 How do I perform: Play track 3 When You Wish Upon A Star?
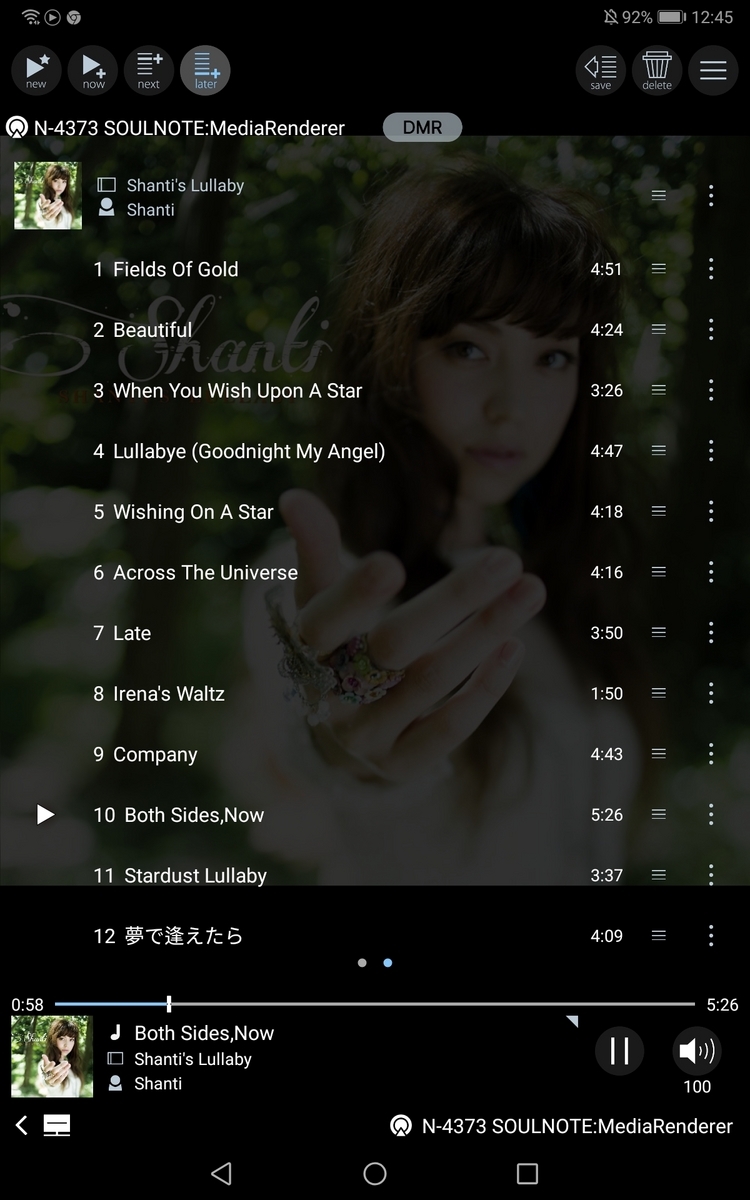pos(237,391)
